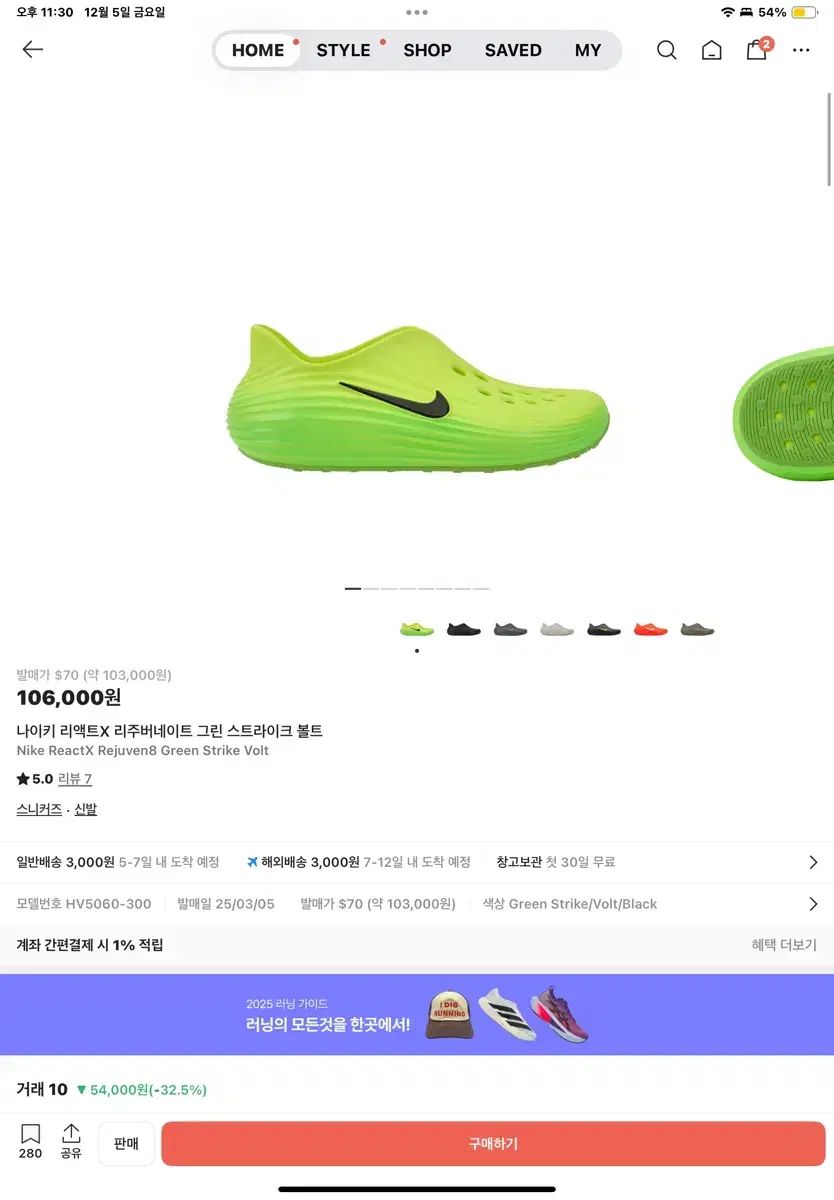Open the shopping bag with 2 items
This screenshot has height=1200, width=834.
tap(757, 50)
